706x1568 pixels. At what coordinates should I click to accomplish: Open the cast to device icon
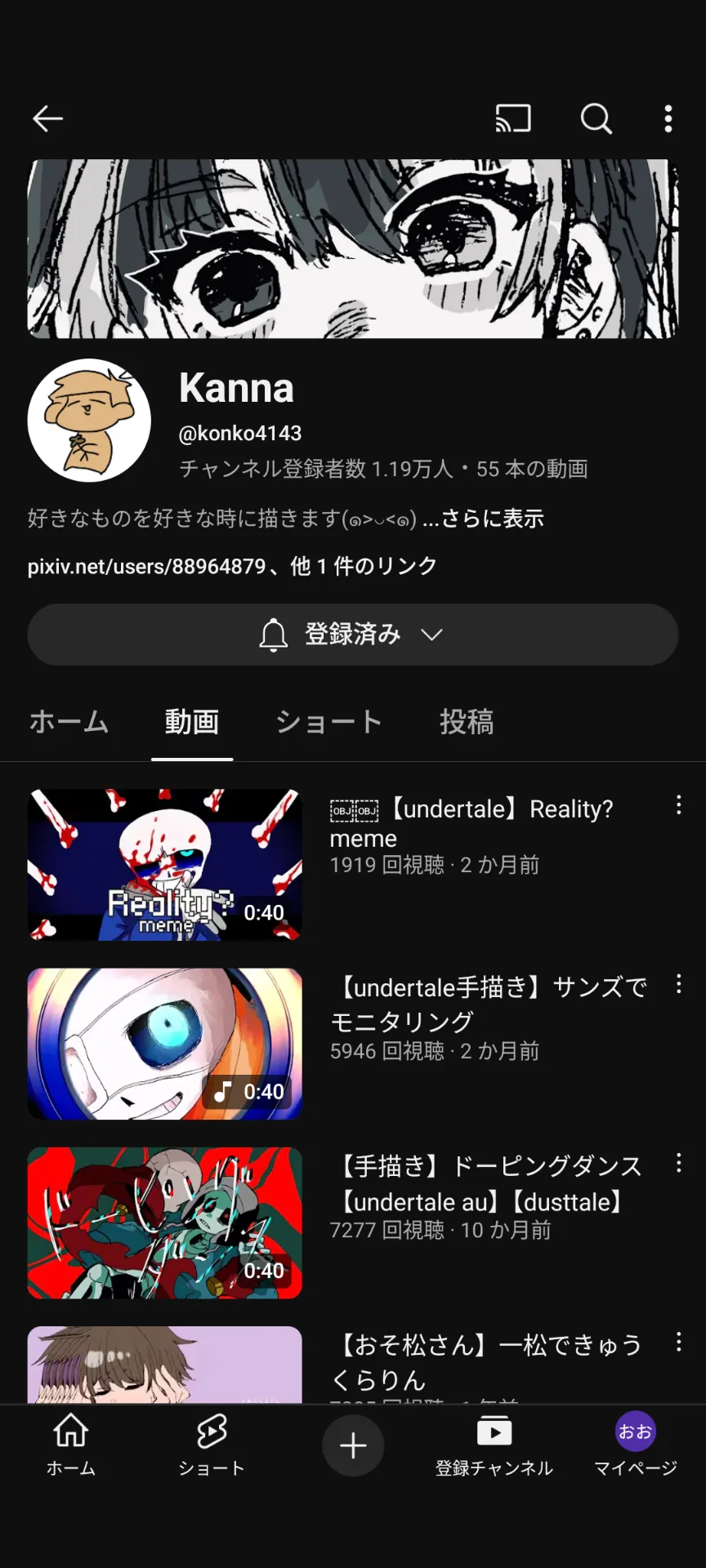513,119
